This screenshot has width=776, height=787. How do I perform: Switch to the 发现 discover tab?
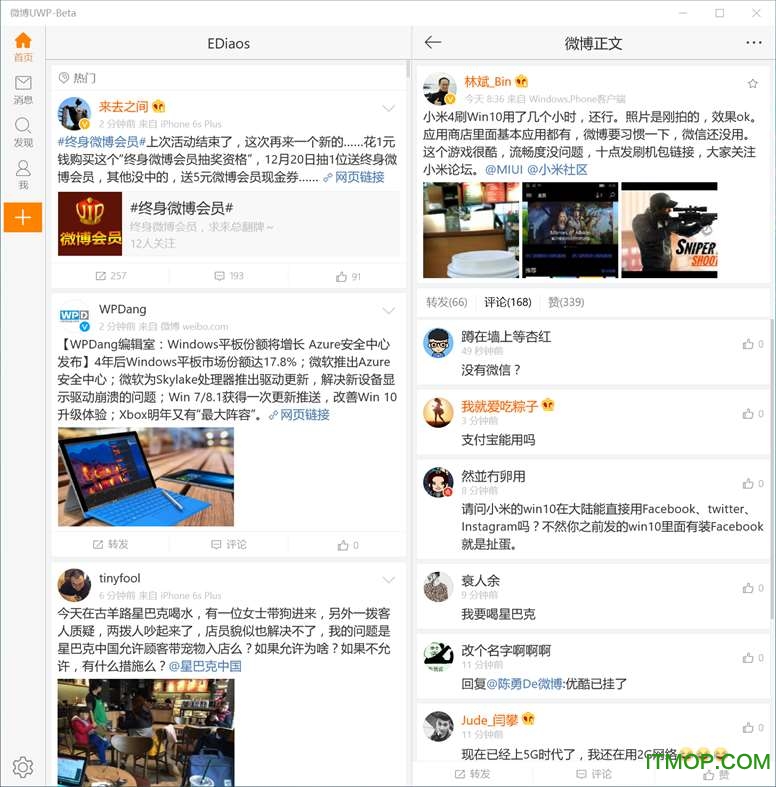[23, 132]
